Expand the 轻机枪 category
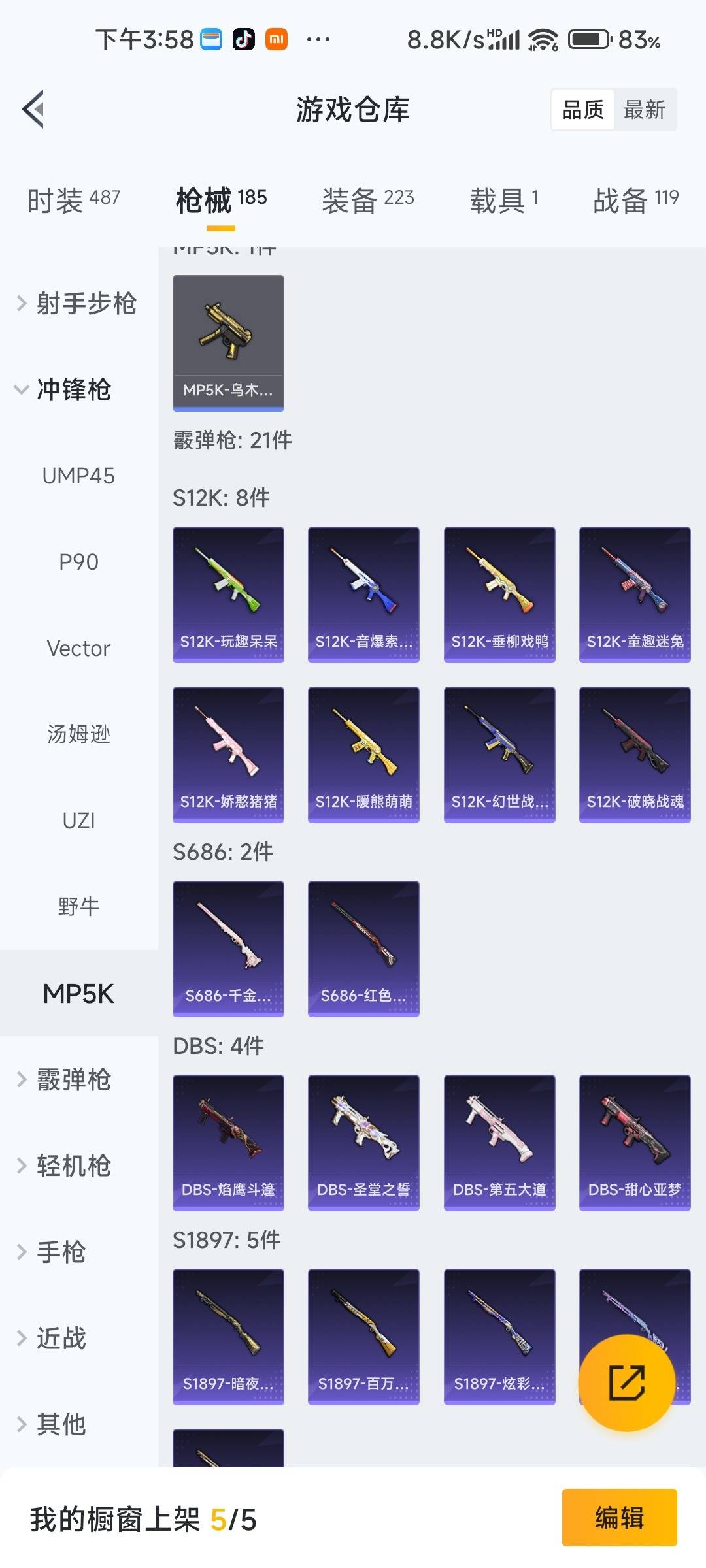The height and width of the screenshot is (1568, 706). pyautogui.click(x=65, y=1166)
